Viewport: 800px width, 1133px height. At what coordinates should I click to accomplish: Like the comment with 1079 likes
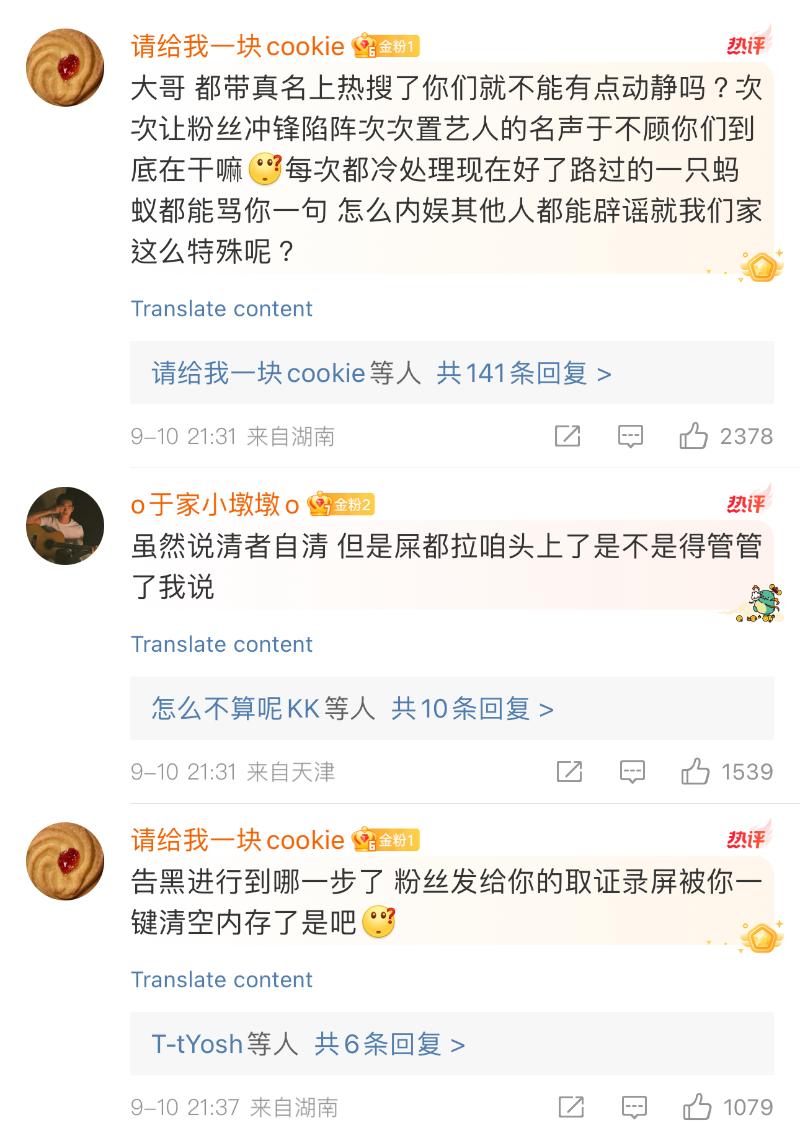(696, 1107)
